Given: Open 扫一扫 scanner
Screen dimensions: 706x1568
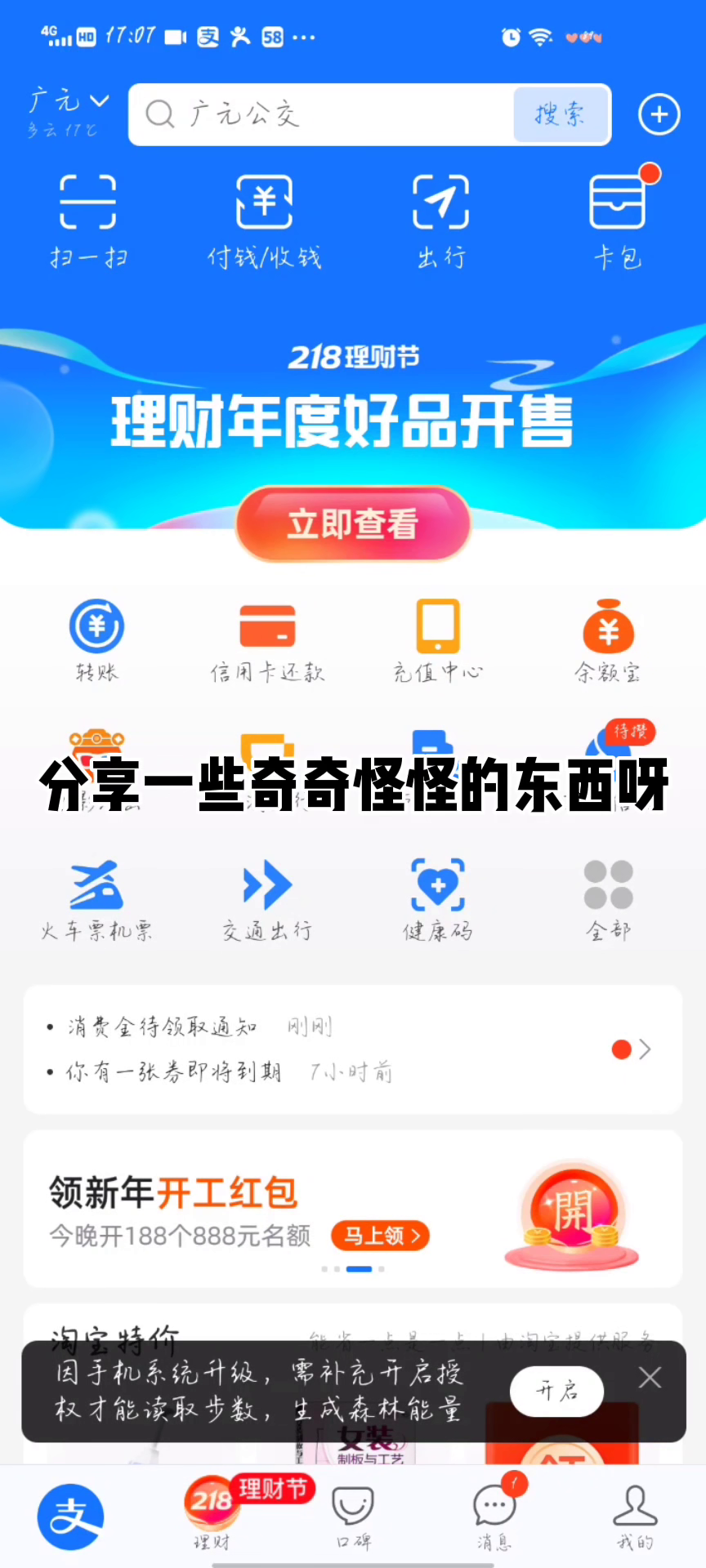Looking at the screenshot, I should (88, 220).
